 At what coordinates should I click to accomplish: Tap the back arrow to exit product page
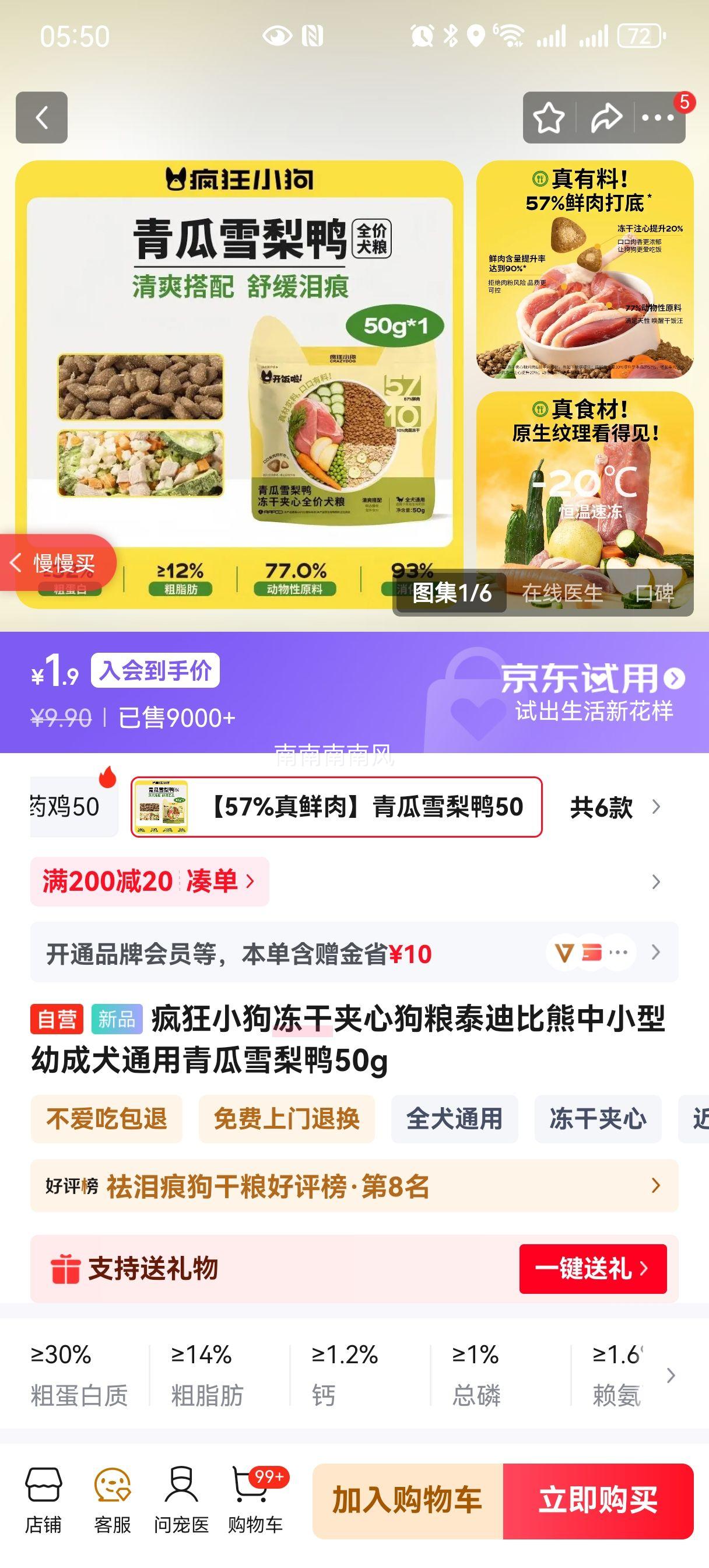pyautogui.click(x=43, y=118)
